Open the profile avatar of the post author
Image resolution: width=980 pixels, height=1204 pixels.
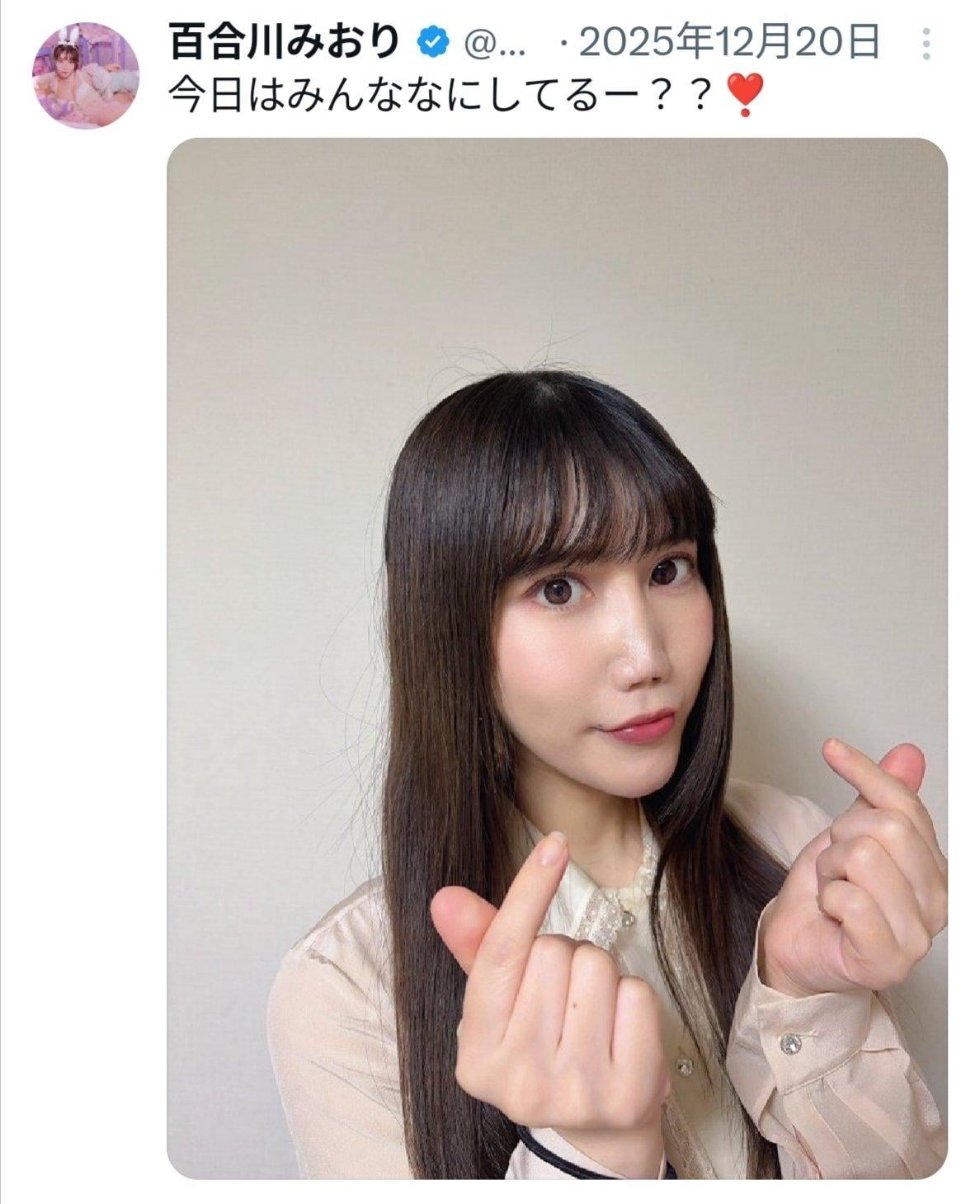pyautogui.click(x=85, y=74)
